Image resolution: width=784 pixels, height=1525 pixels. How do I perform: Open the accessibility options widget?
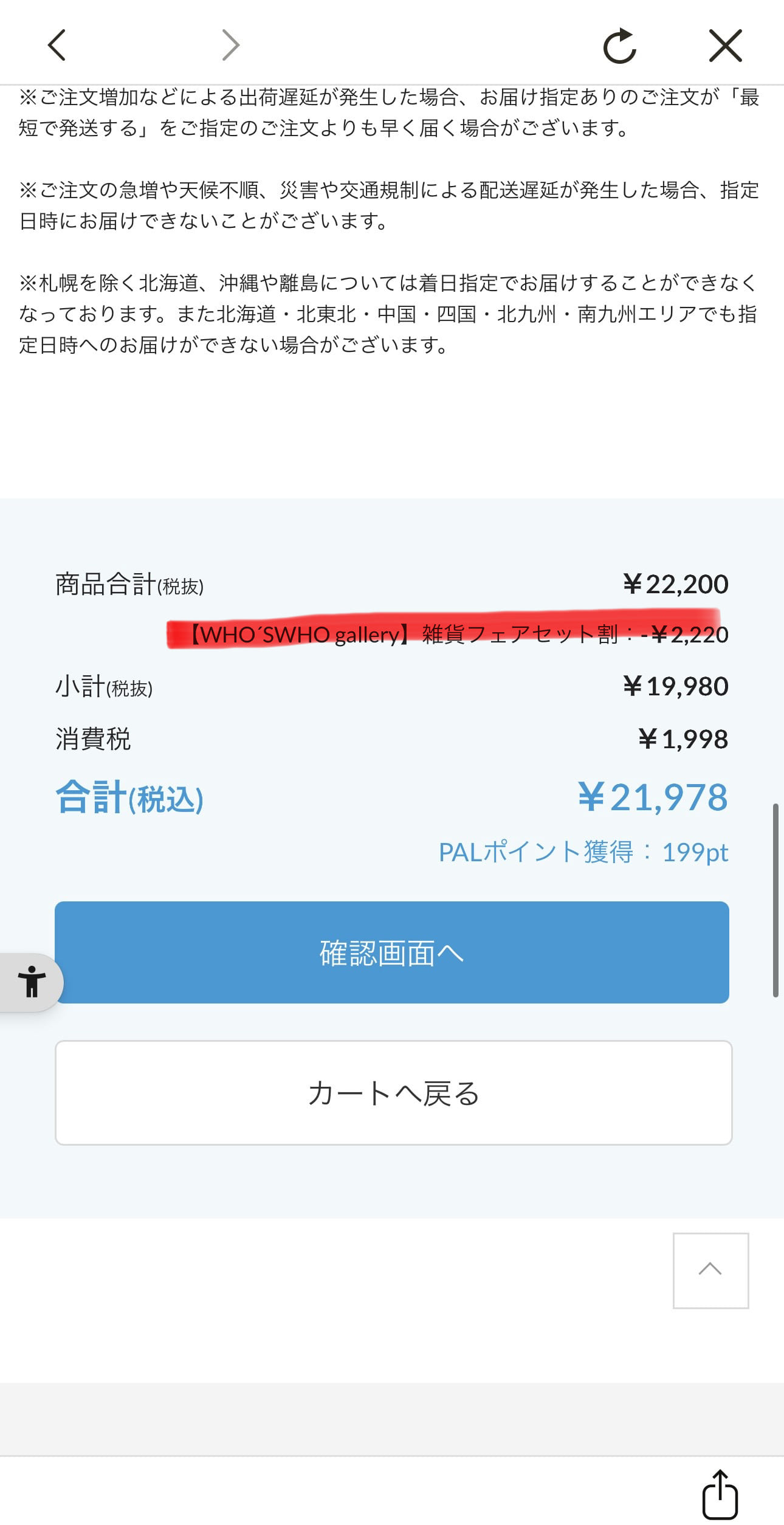coord(32,982)
